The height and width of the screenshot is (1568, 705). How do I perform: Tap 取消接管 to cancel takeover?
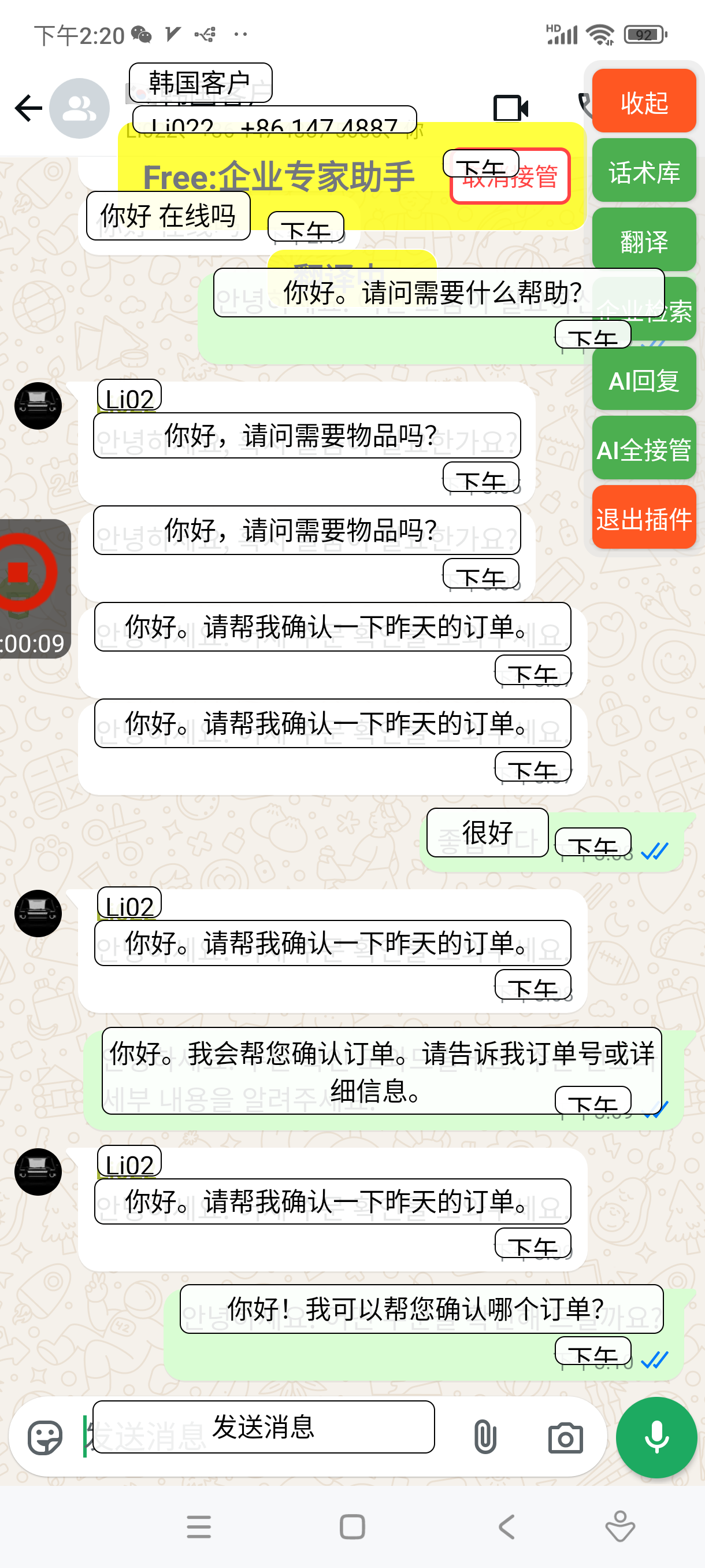click(x=510, y=177)
